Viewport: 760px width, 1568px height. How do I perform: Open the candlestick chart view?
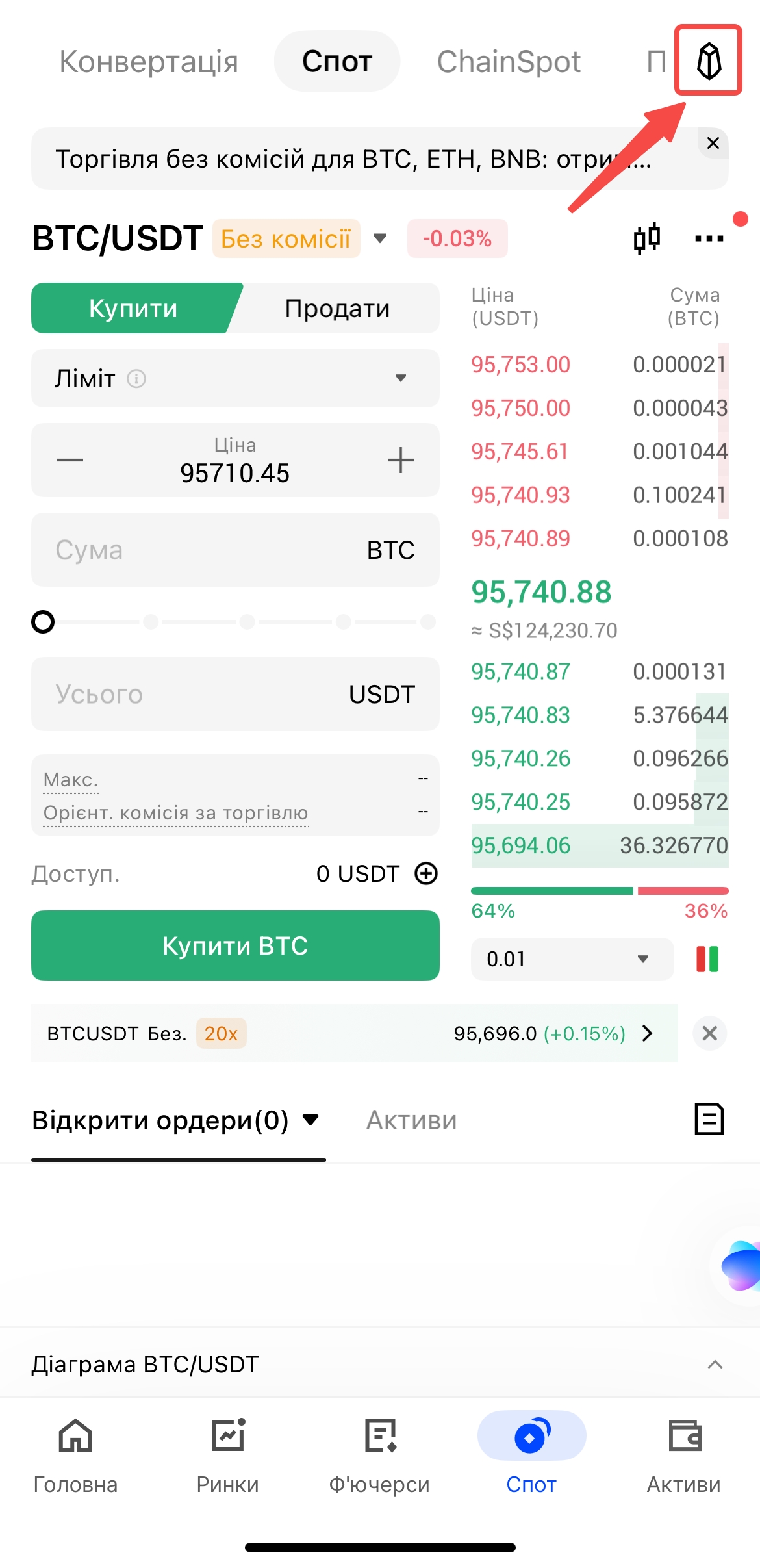coord(647,238)
